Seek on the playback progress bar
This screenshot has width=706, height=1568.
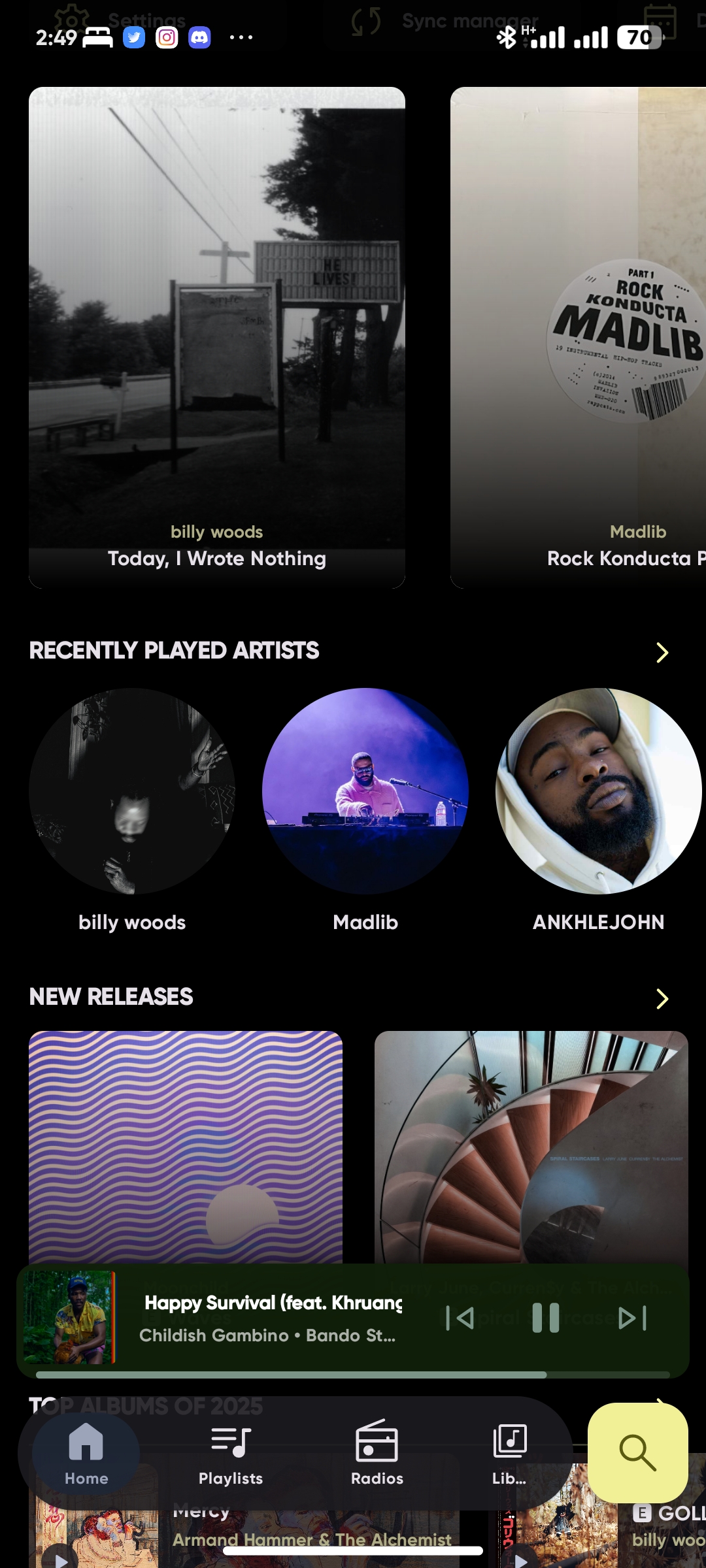click(353, 1375)
